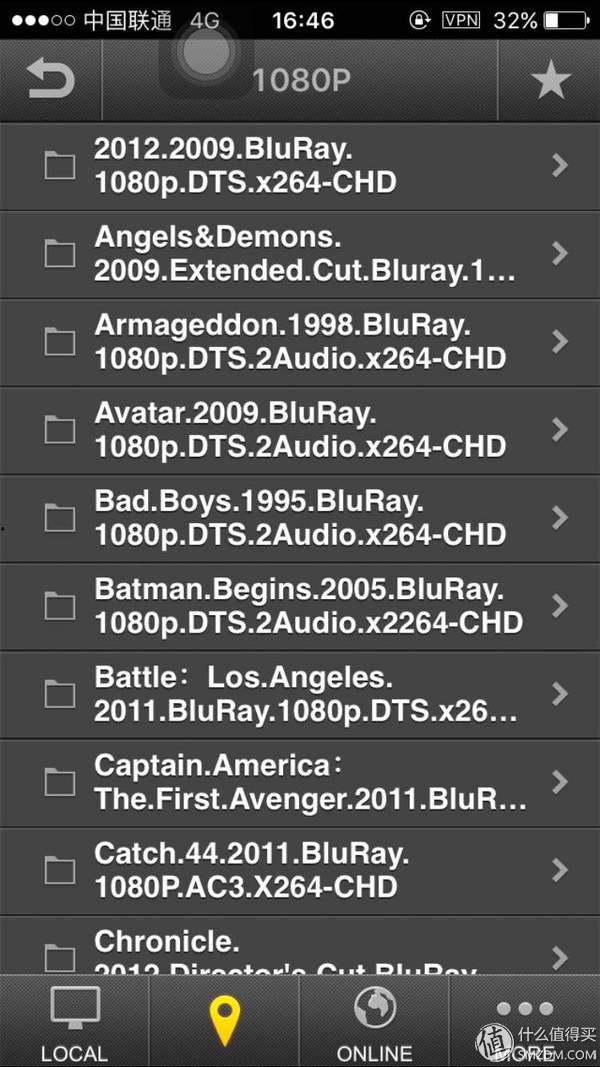Tap the star favorites icon
Viewport: 600px width, 1067px height.
click(x=550, y=80)
